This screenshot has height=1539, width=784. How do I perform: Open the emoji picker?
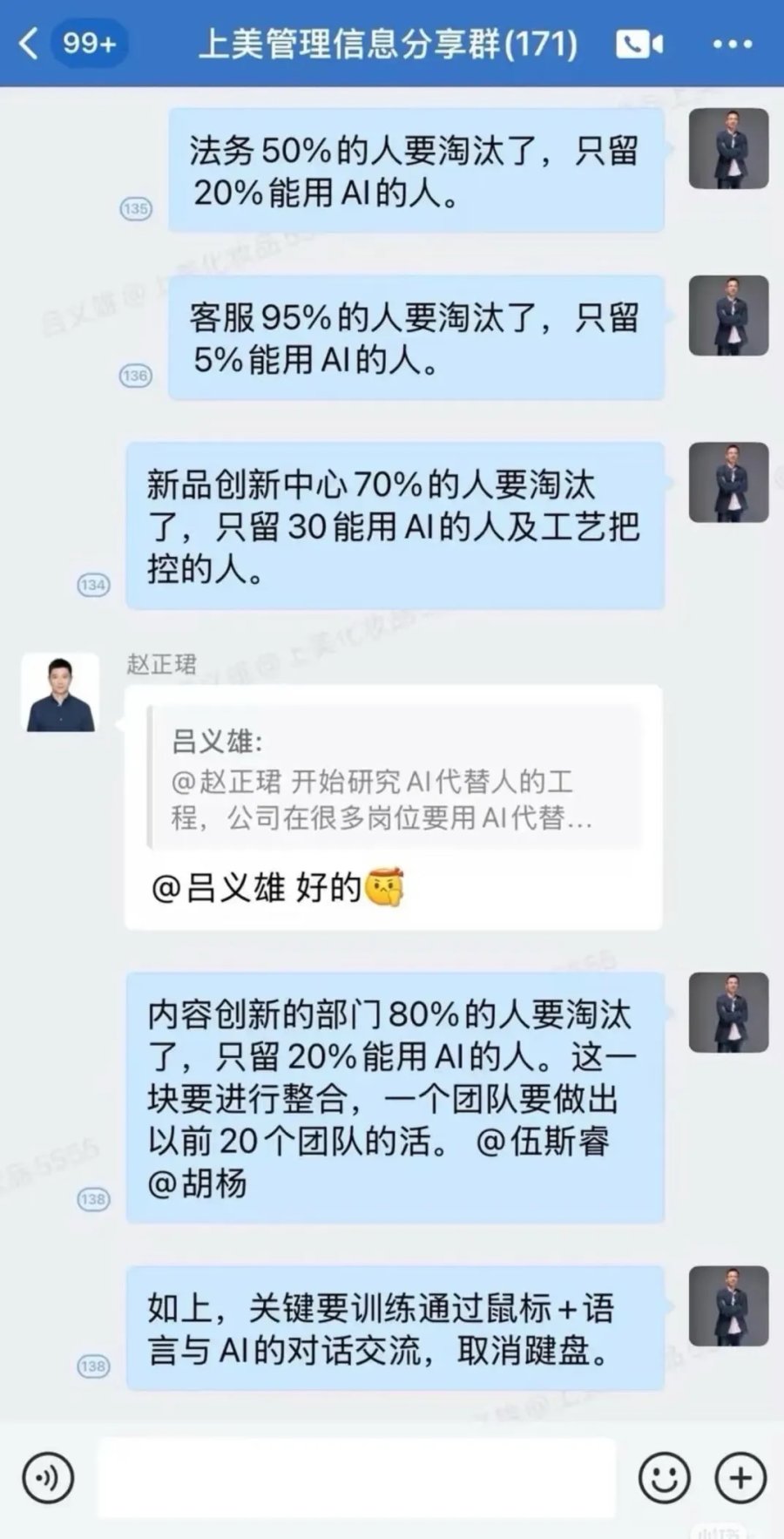(x=664, y=1478)
